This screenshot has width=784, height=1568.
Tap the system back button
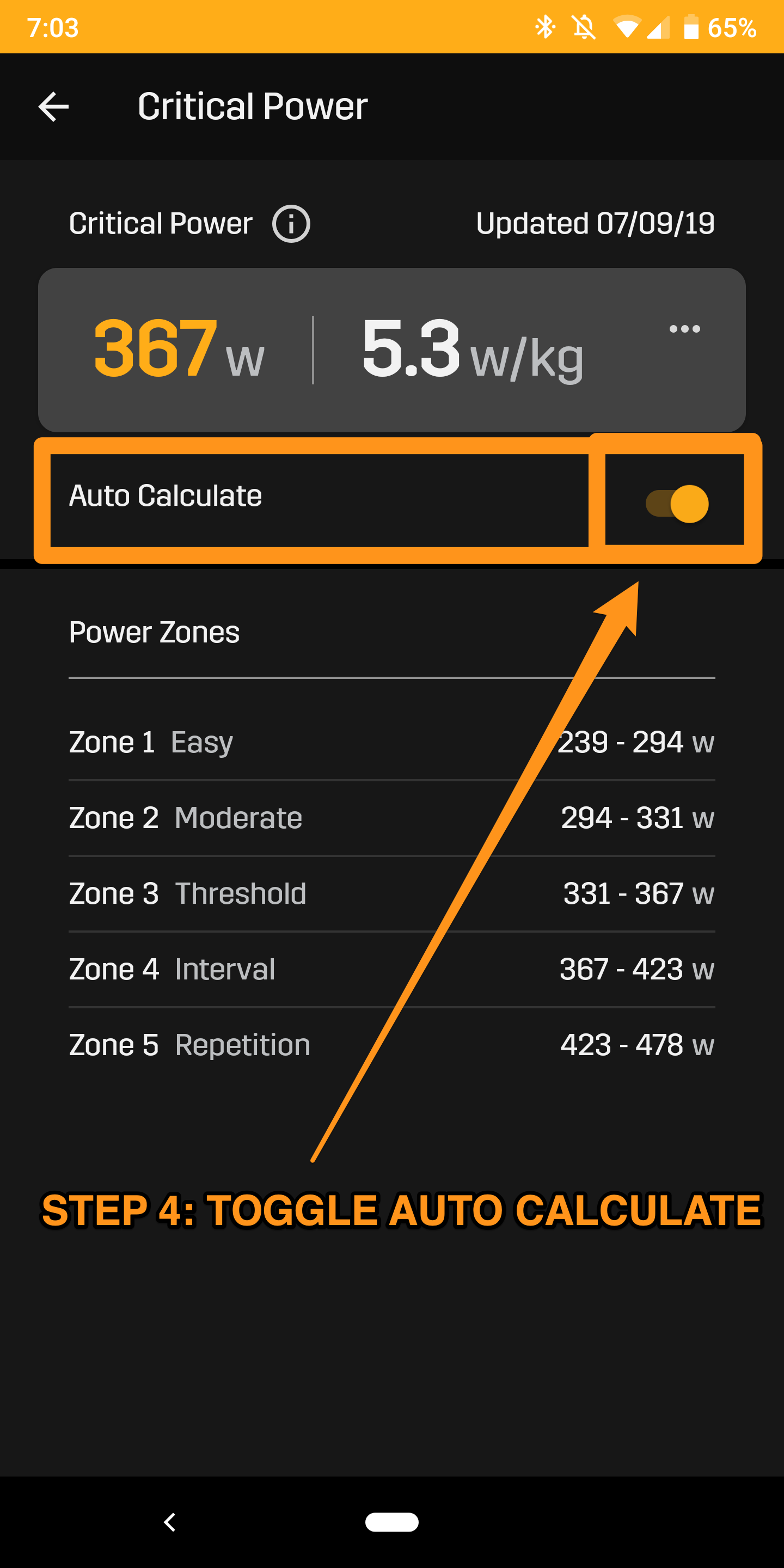coord(170,1522)
